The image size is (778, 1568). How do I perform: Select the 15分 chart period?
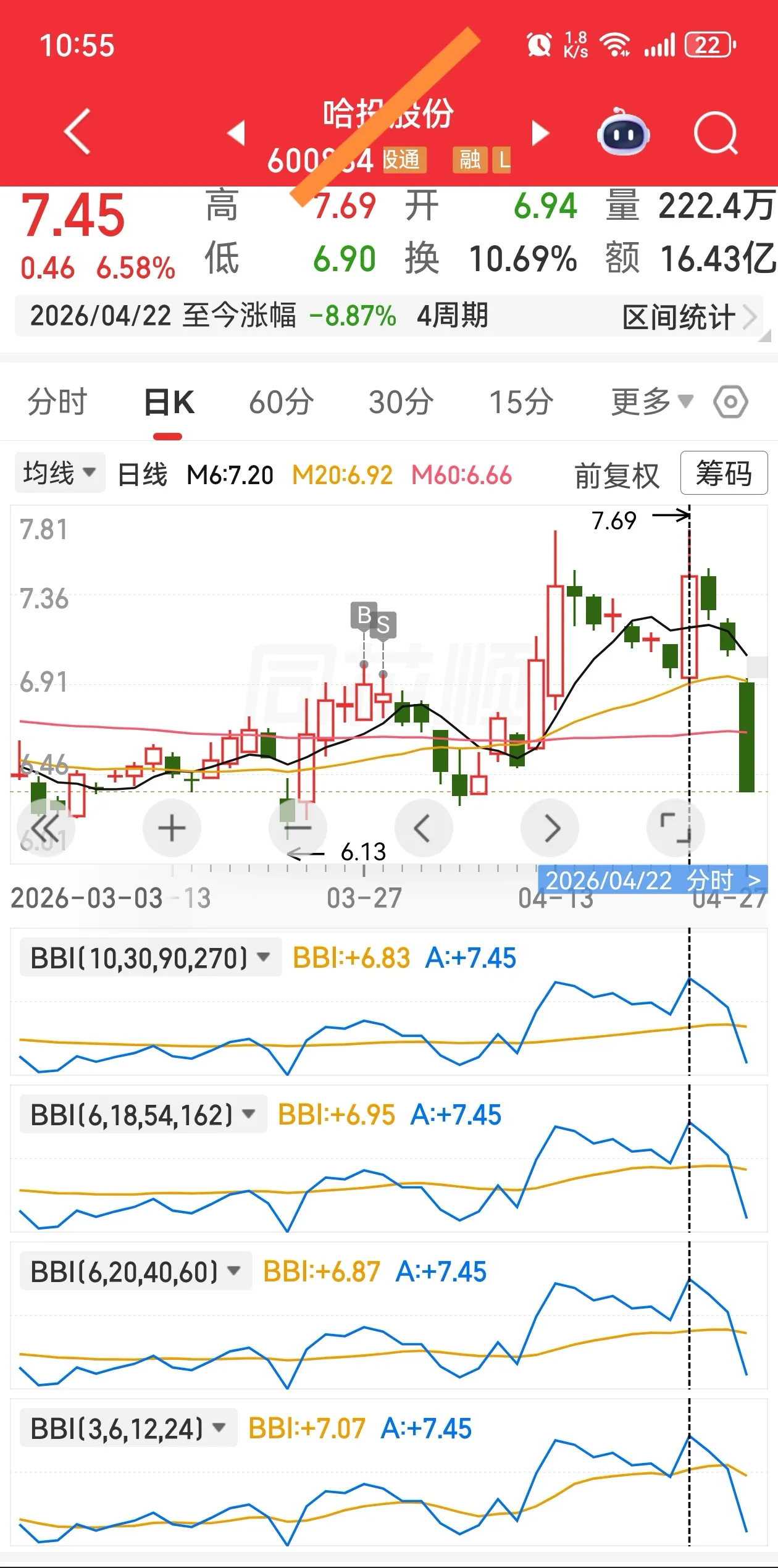(x=521, y=402)
